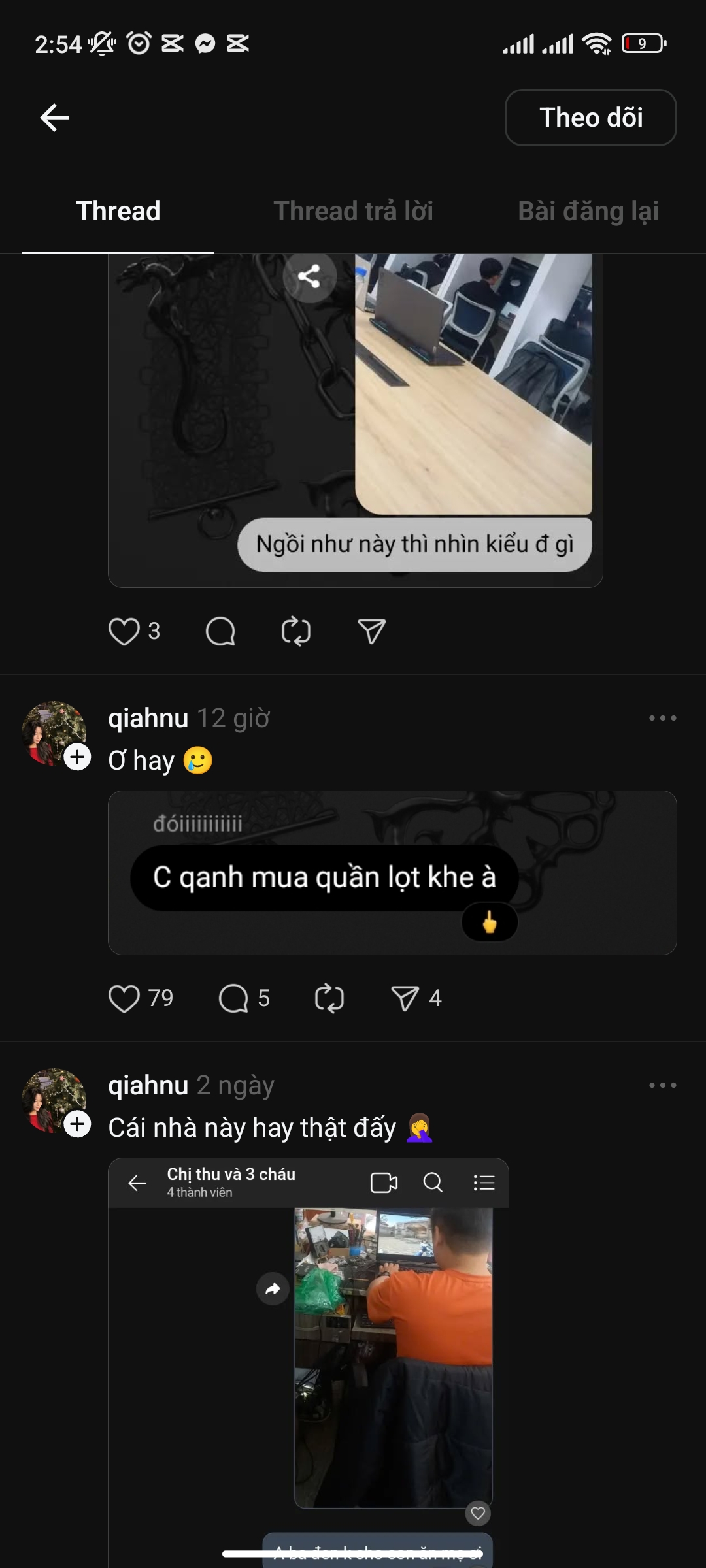Open the 'Ơ hay' post image
The width and height of the screenshot is (706, 1568).
click(x=392, y=873)
